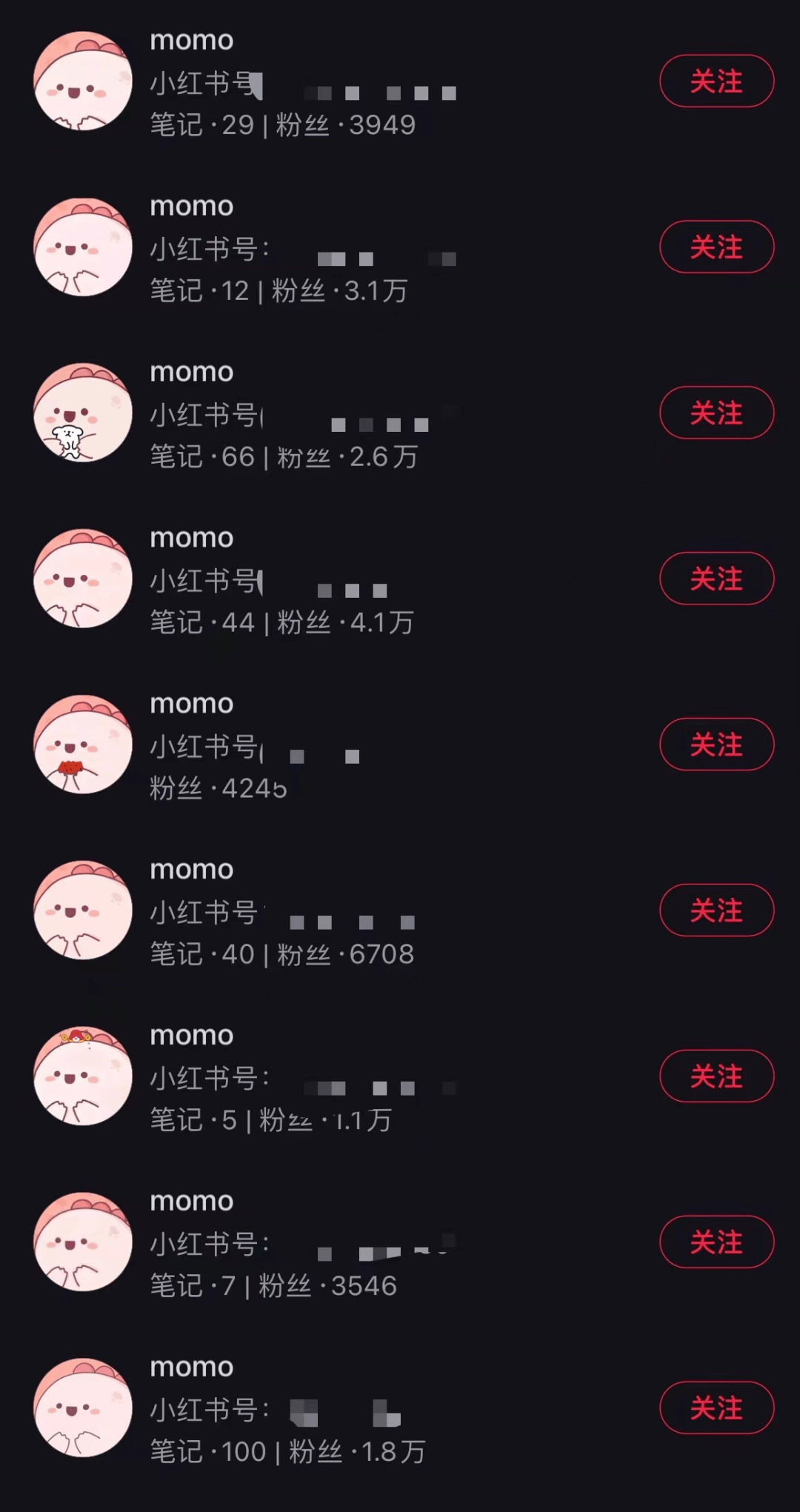Follow the momo account with 1.1万 fans

pyautogui.click(x=716, y=1077)
